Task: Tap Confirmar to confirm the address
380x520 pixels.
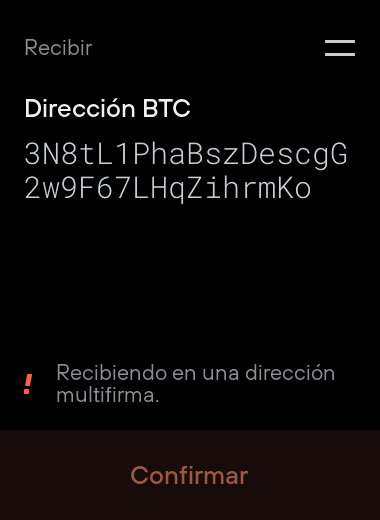Action: coord(190,475)
